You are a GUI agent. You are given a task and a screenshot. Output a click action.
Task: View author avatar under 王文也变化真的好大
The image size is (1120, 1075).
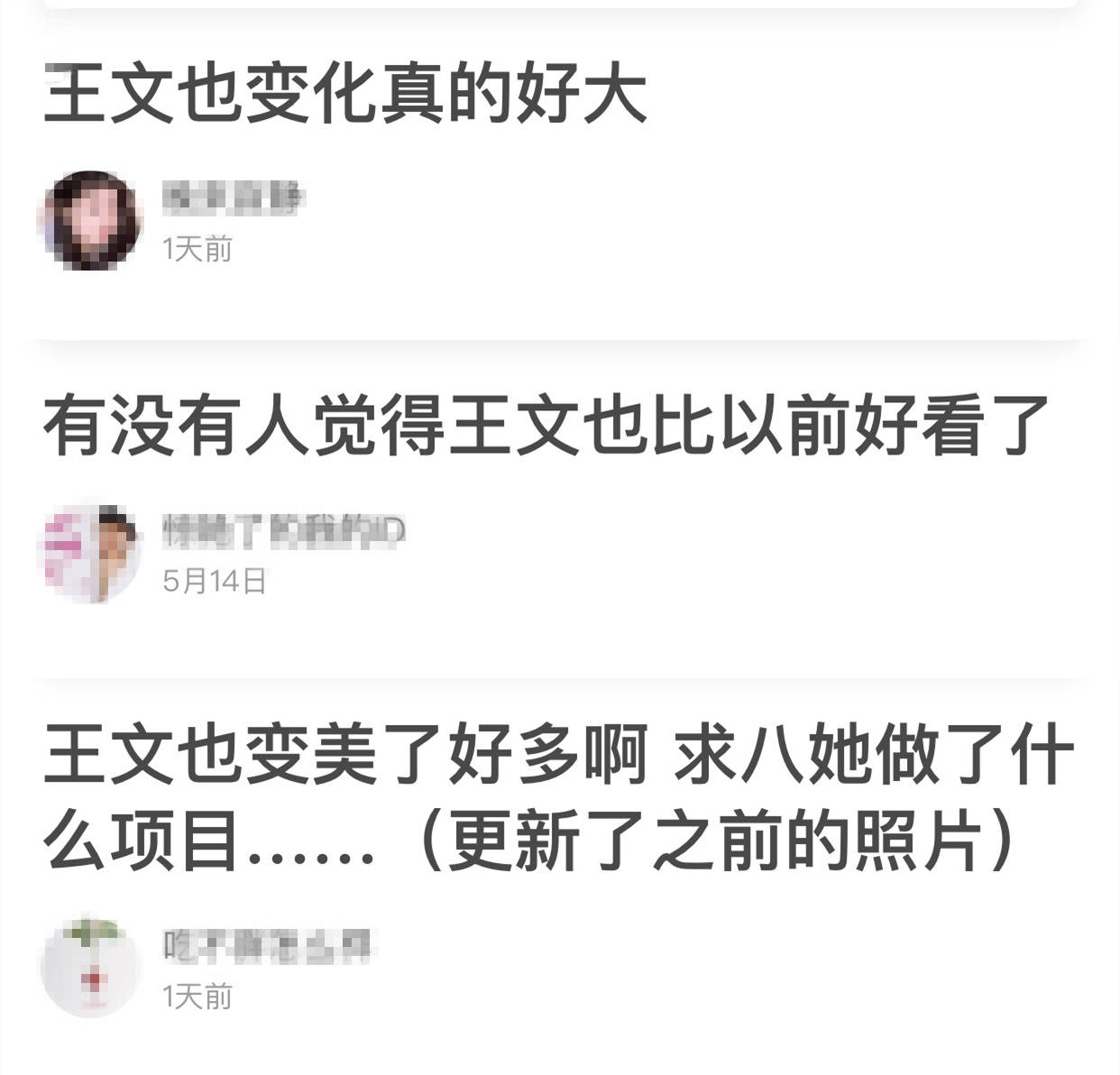pyautogui.click(x=90, y=220)
